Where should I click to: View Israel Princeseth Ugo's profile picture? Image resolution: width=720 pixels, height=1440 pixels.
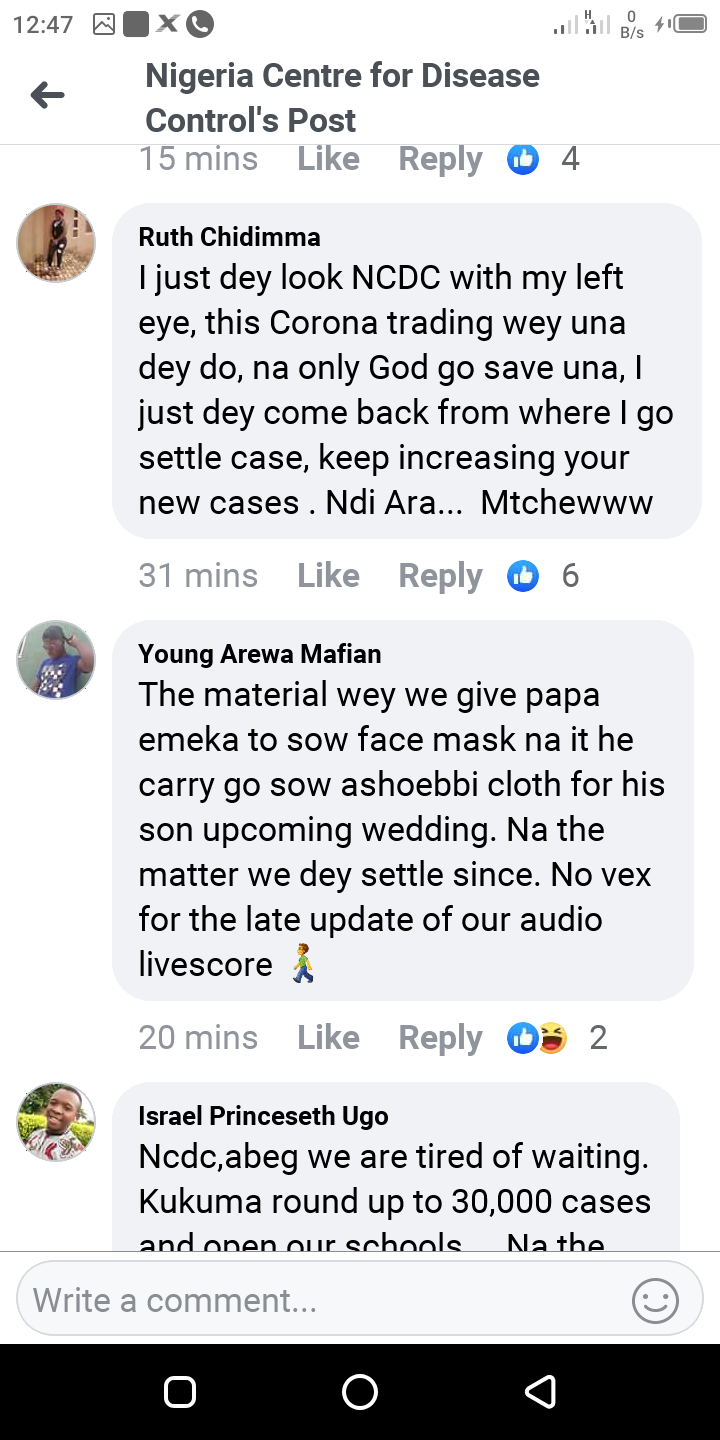tap(56, 1121)
